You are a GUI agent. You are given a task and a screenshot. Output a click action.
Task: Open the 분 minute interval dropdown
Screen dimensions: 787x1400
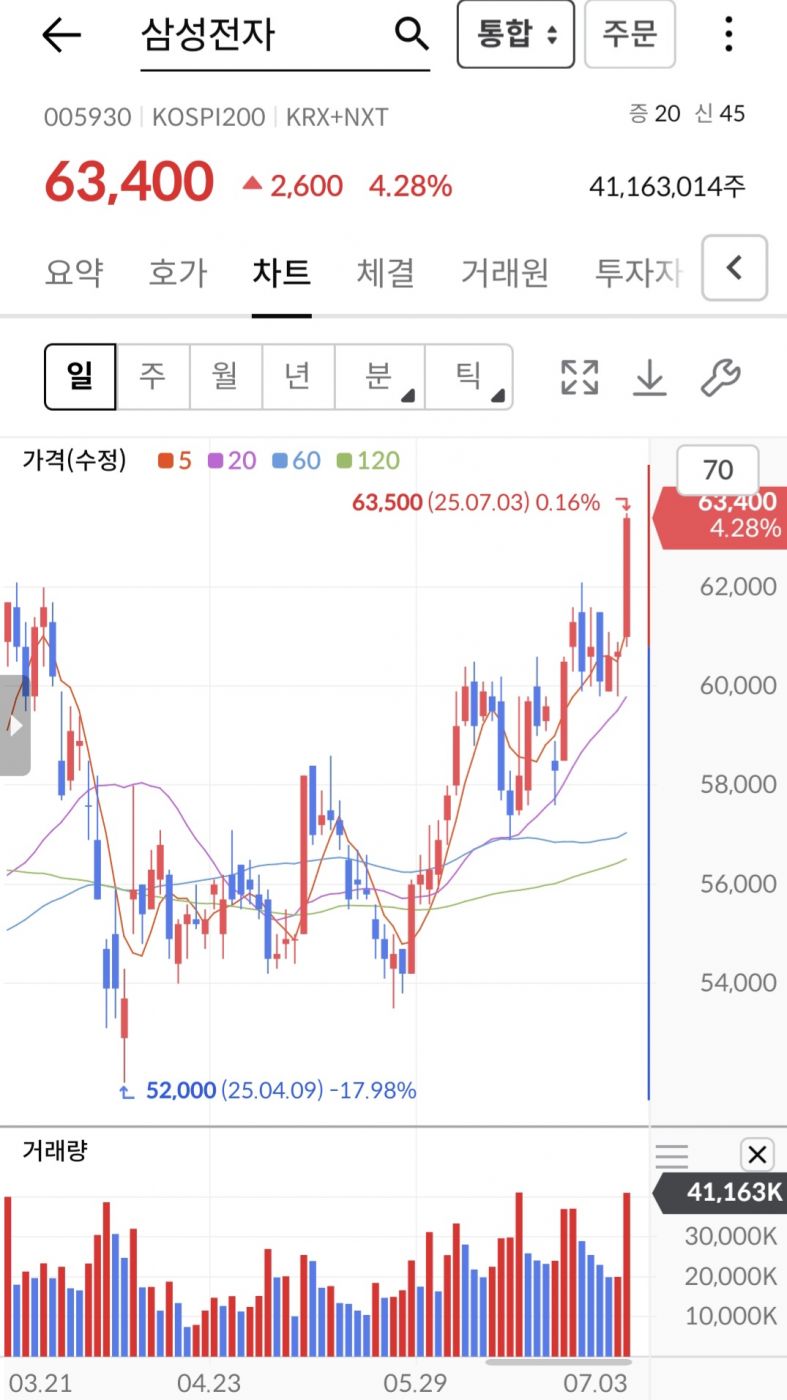380,377
